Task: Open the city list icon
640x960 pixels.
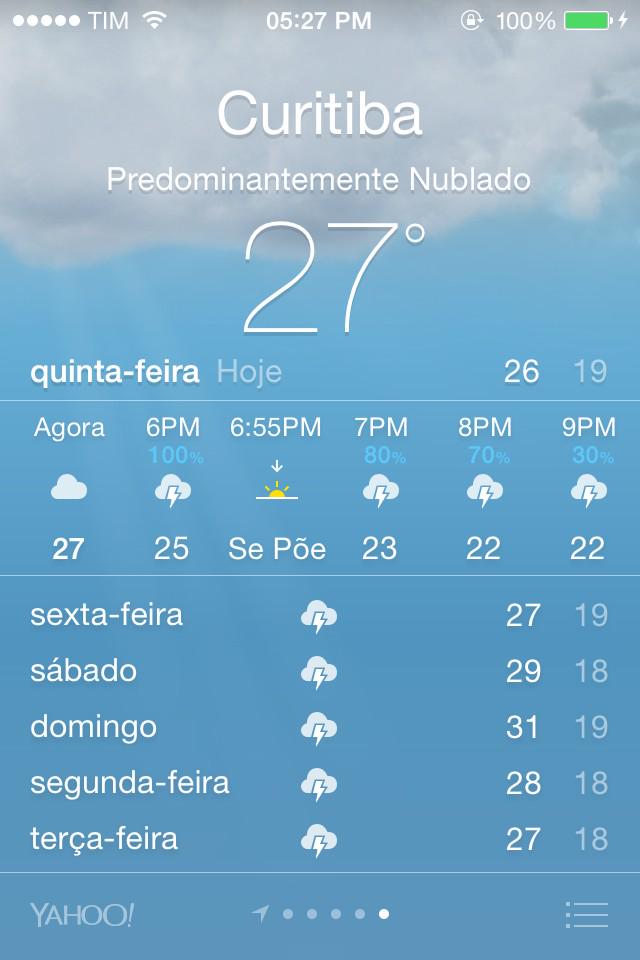Action: [587, 914]
